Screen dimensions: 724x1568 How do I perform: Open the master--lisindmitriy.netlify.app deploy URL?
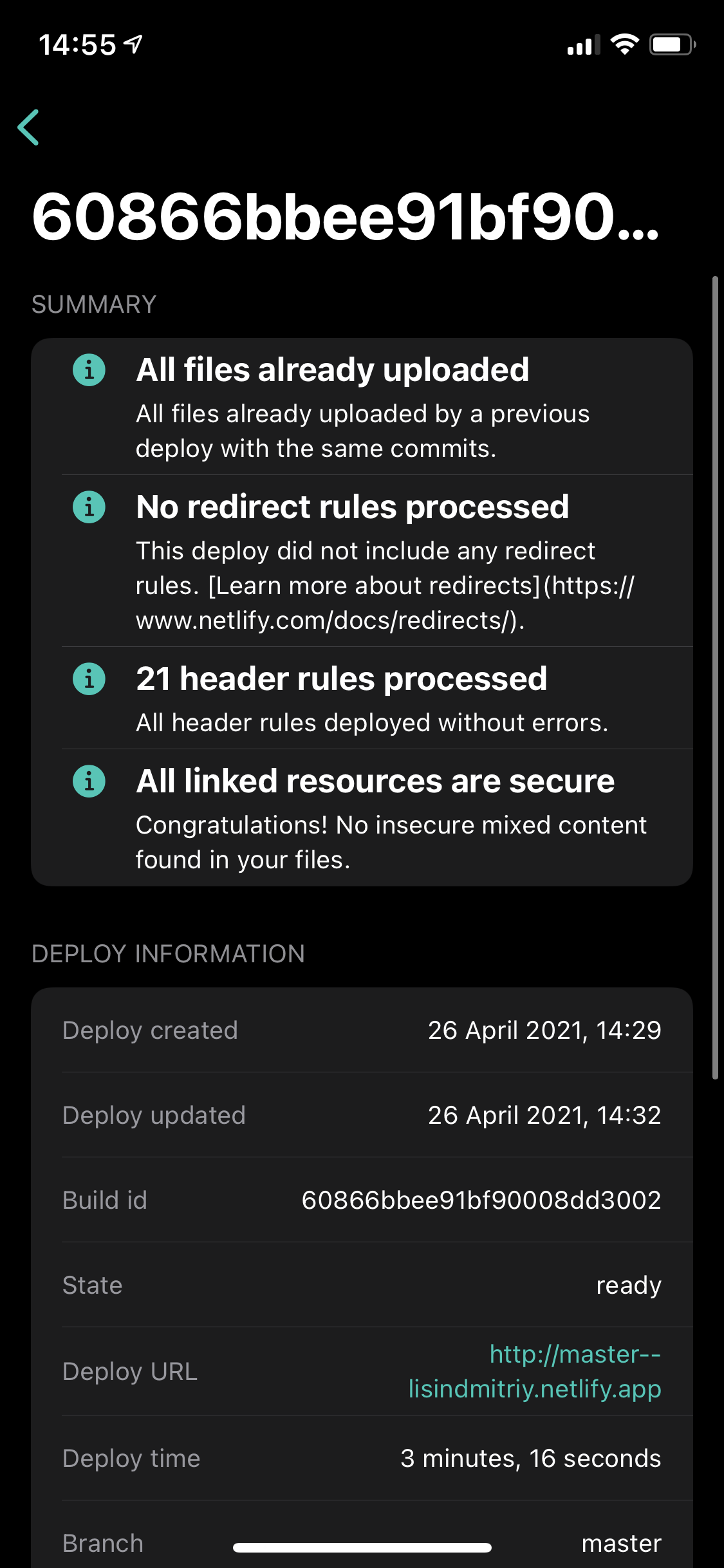point(535,1371)
